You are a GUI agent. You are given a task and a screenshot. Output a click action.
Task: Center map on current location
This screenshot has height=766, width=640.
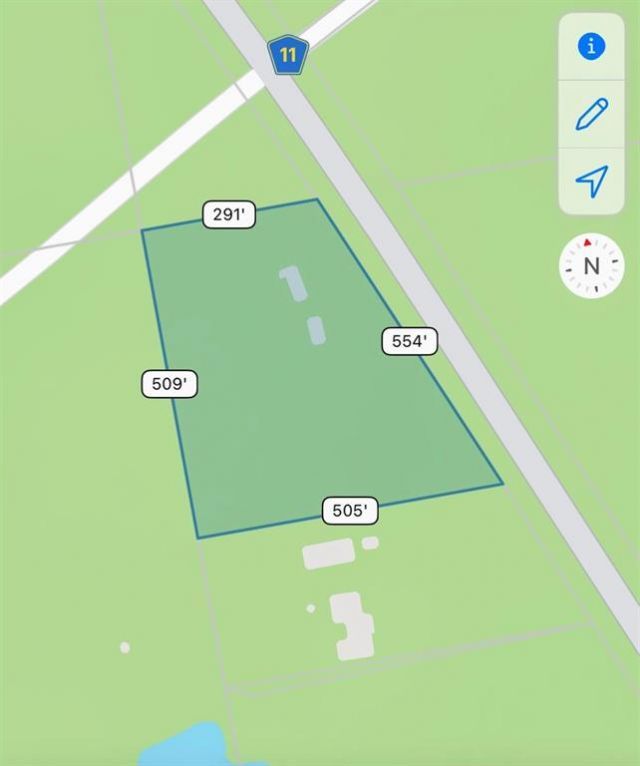592,181
